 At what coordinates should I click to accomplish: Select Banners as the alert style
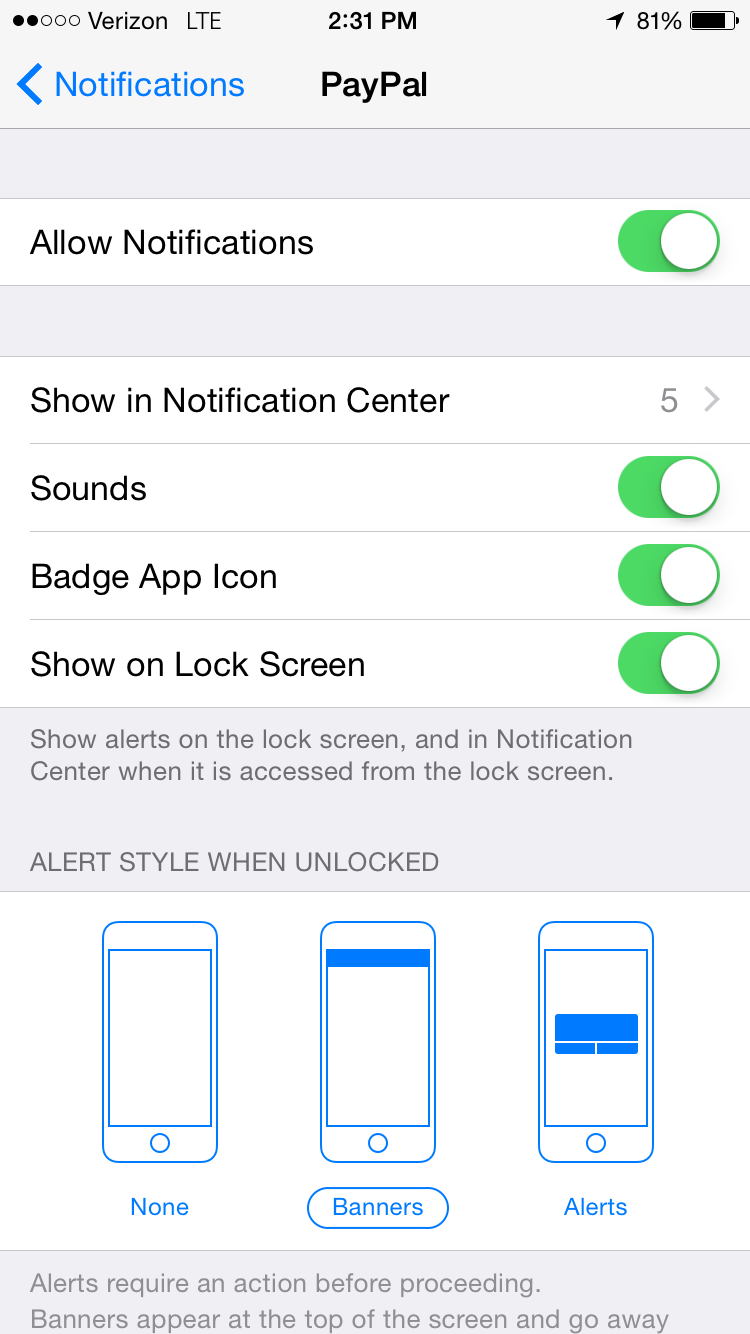pos(377,1207)
